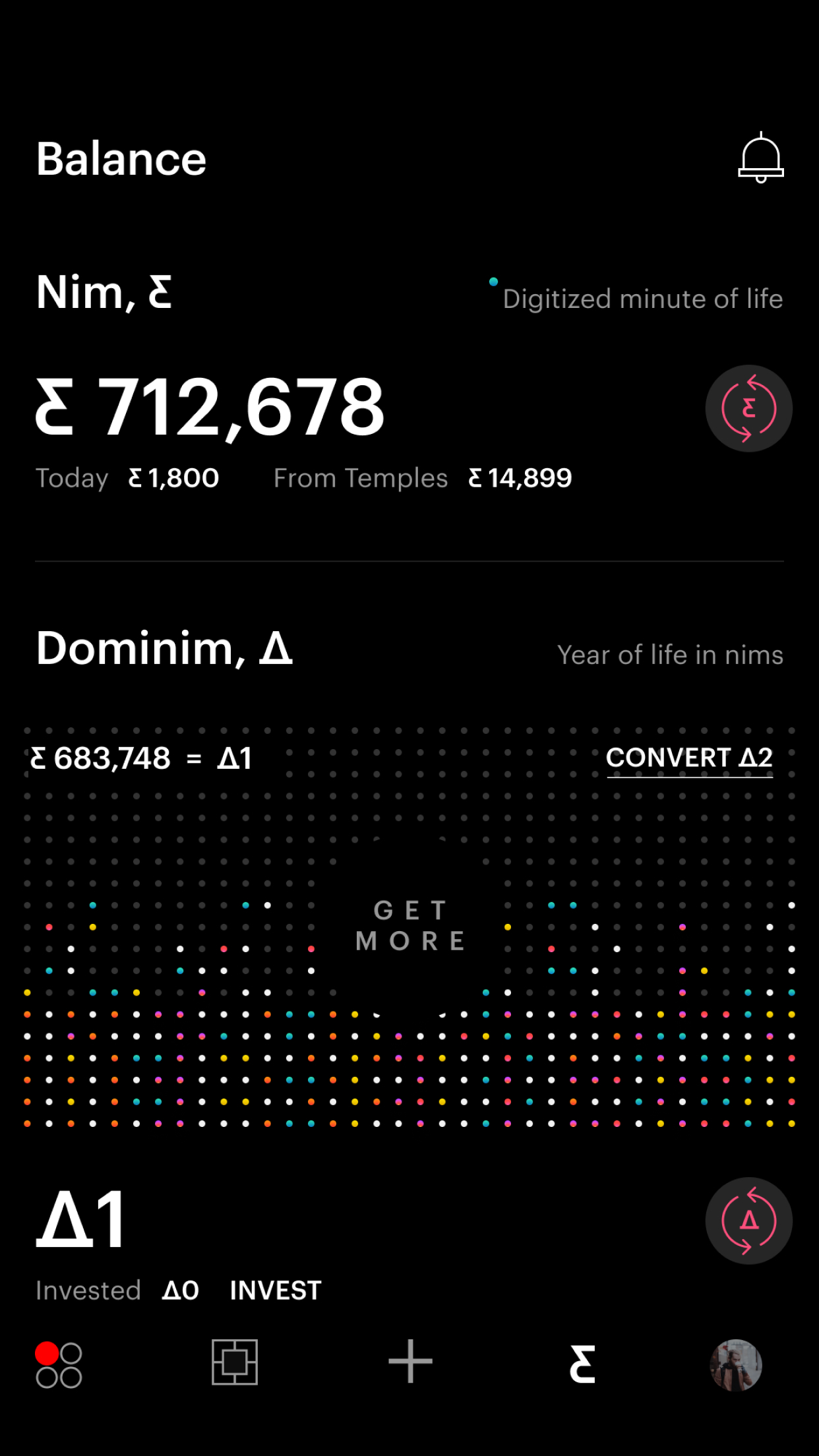Follow the CONVERT Δ2 link

[689, 758]
